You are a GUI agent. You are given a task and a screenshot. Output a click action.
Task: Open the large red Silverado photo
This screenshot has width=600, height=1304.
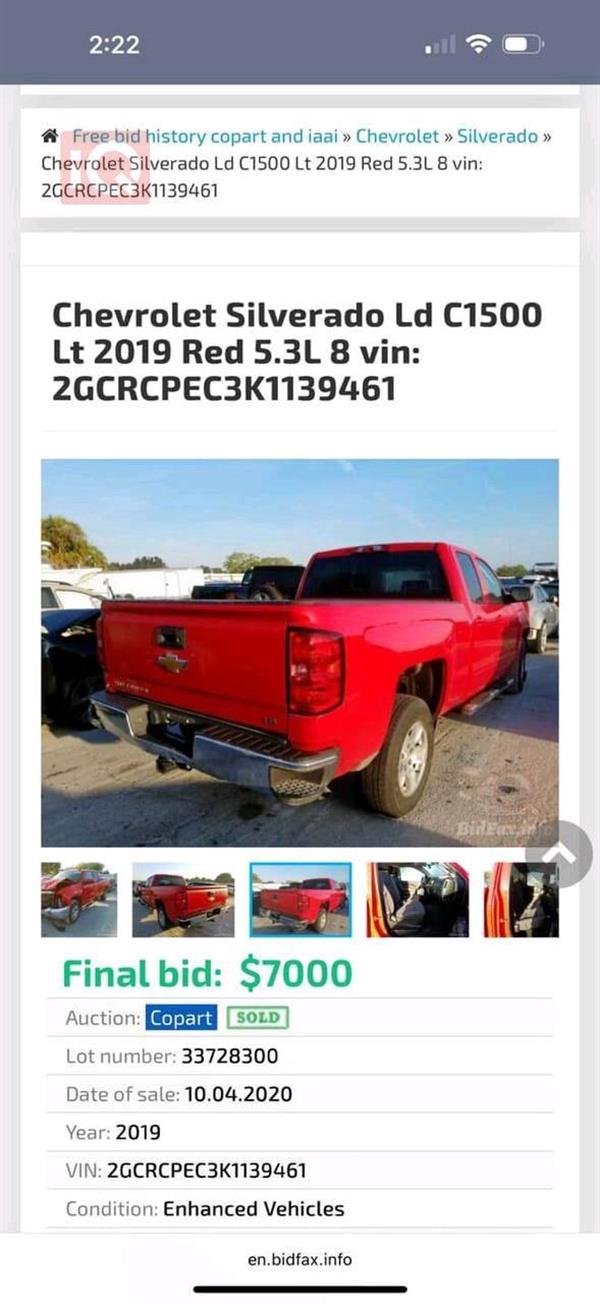point(299,652)
